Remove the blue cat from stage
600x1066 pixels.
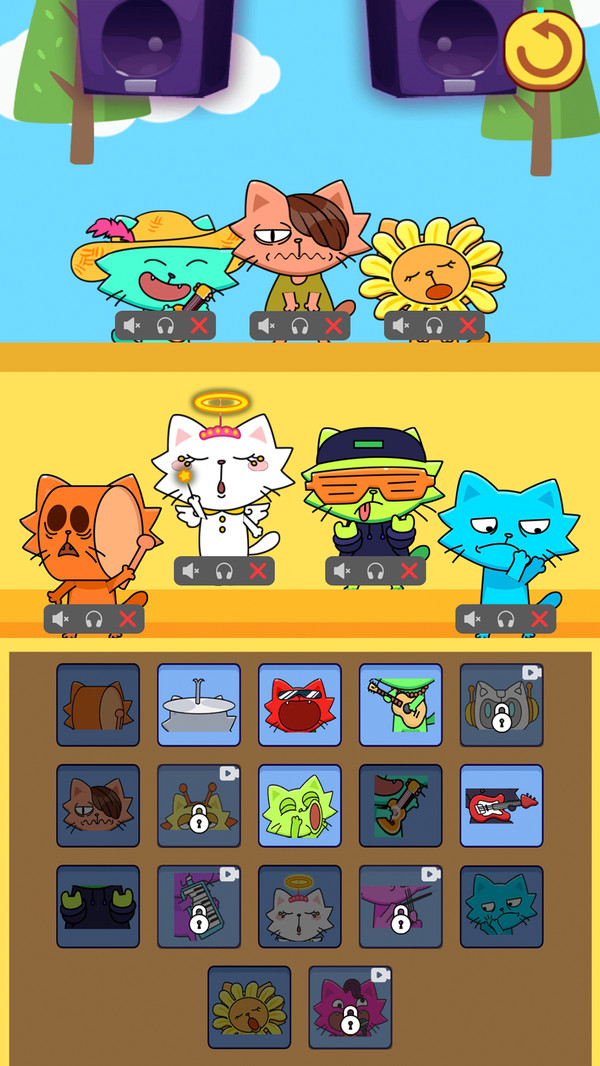pyautogui.click(x=539, y=619)
